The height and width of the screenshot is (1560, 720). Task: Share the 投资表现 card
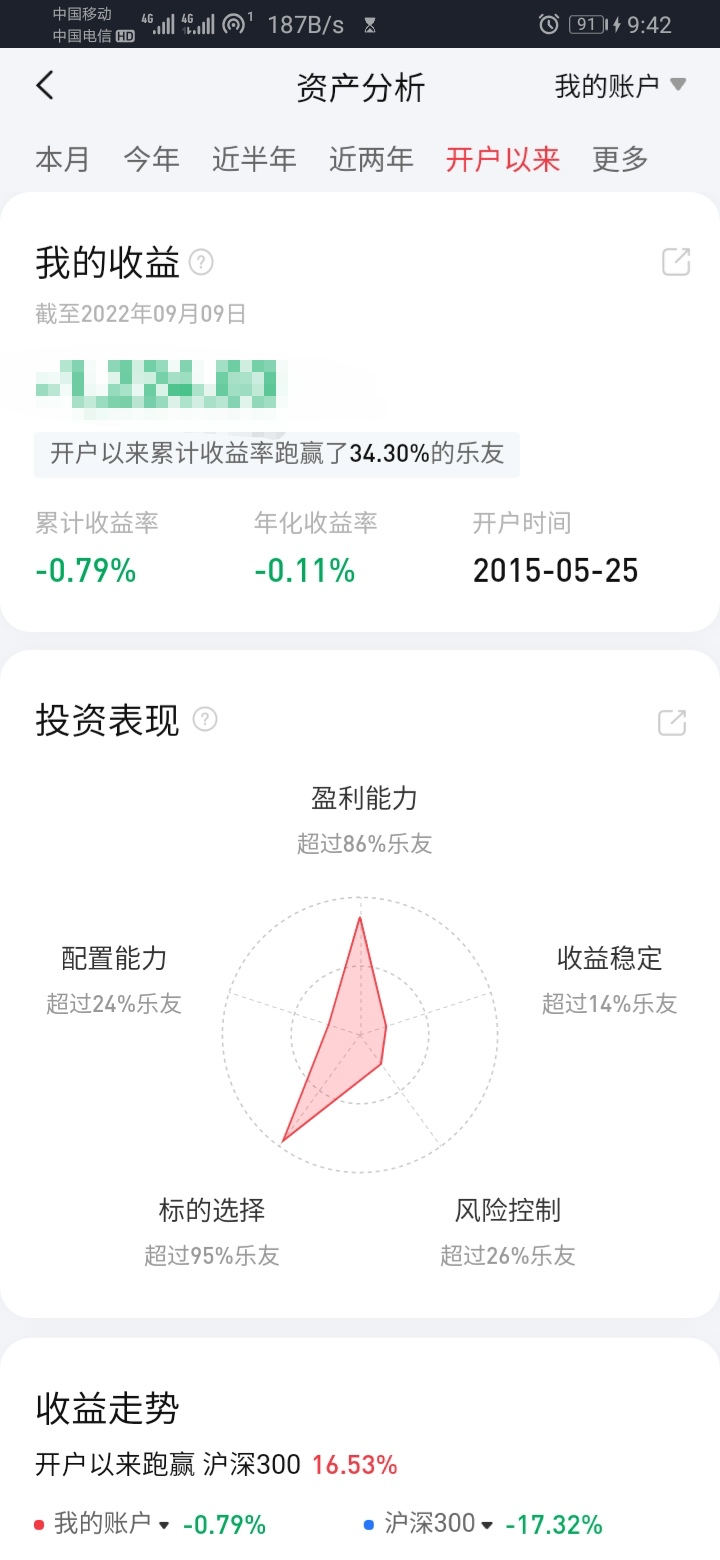672,722
